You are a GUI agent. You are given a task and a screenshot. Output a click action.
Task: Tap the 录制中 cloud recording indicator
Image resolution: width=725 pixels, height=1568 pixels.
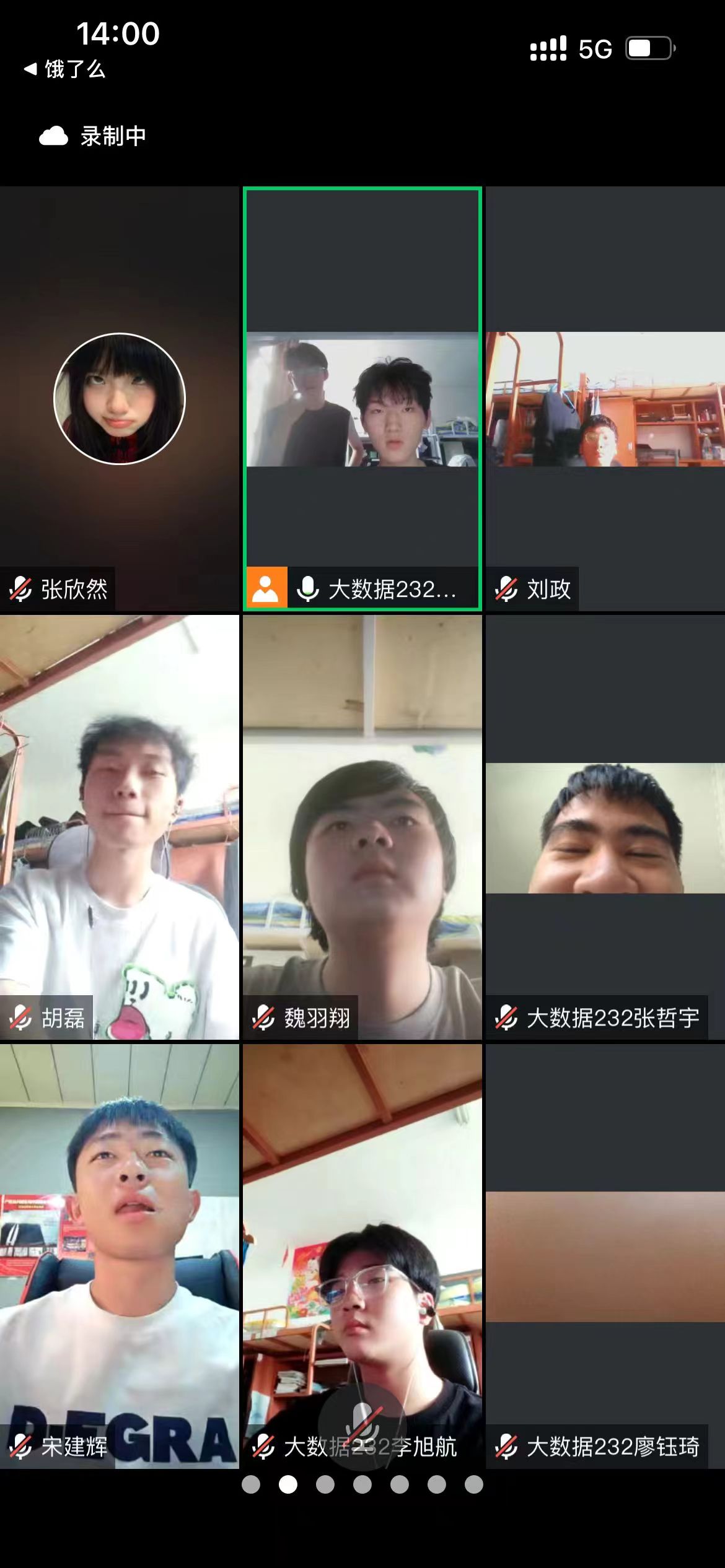[93, 136]
